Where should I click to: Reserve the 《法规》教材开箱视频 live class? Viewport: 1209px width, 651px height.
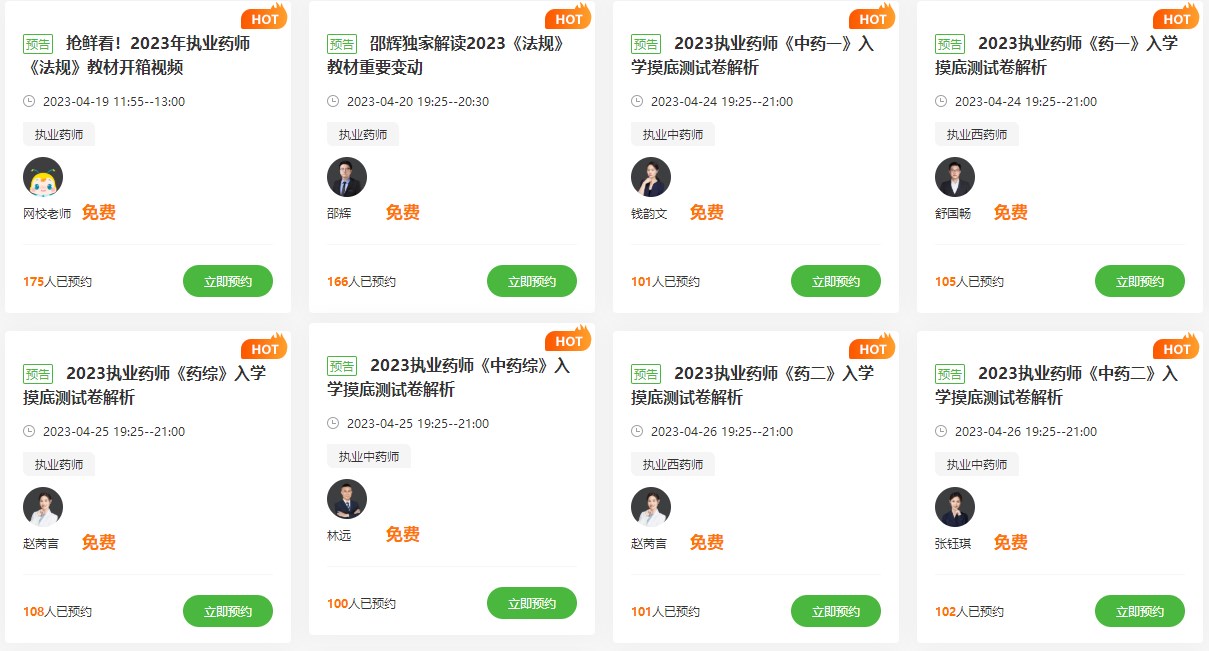pos(228,281)
